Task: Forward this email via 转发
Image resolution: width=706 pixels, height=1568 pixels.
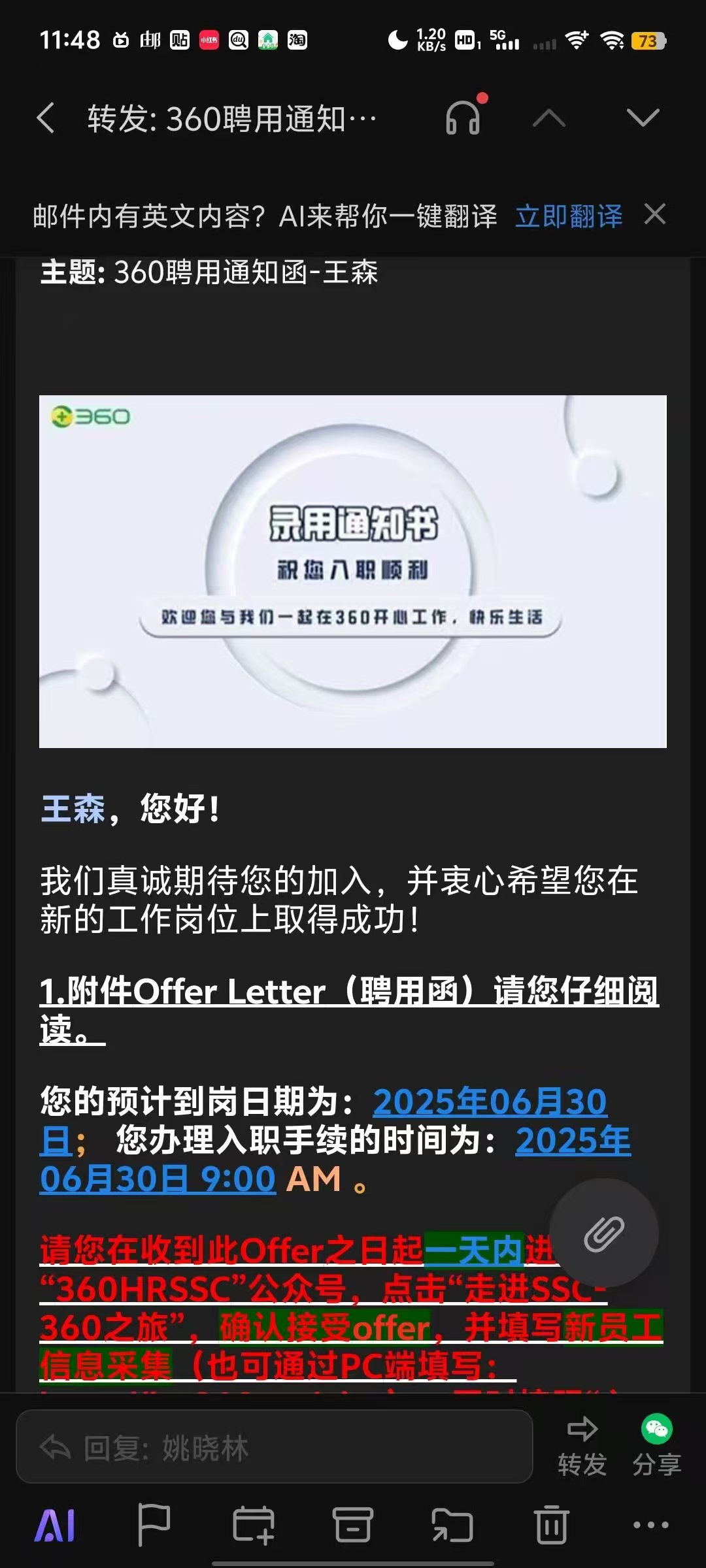Action: [x=582, y=1445]
